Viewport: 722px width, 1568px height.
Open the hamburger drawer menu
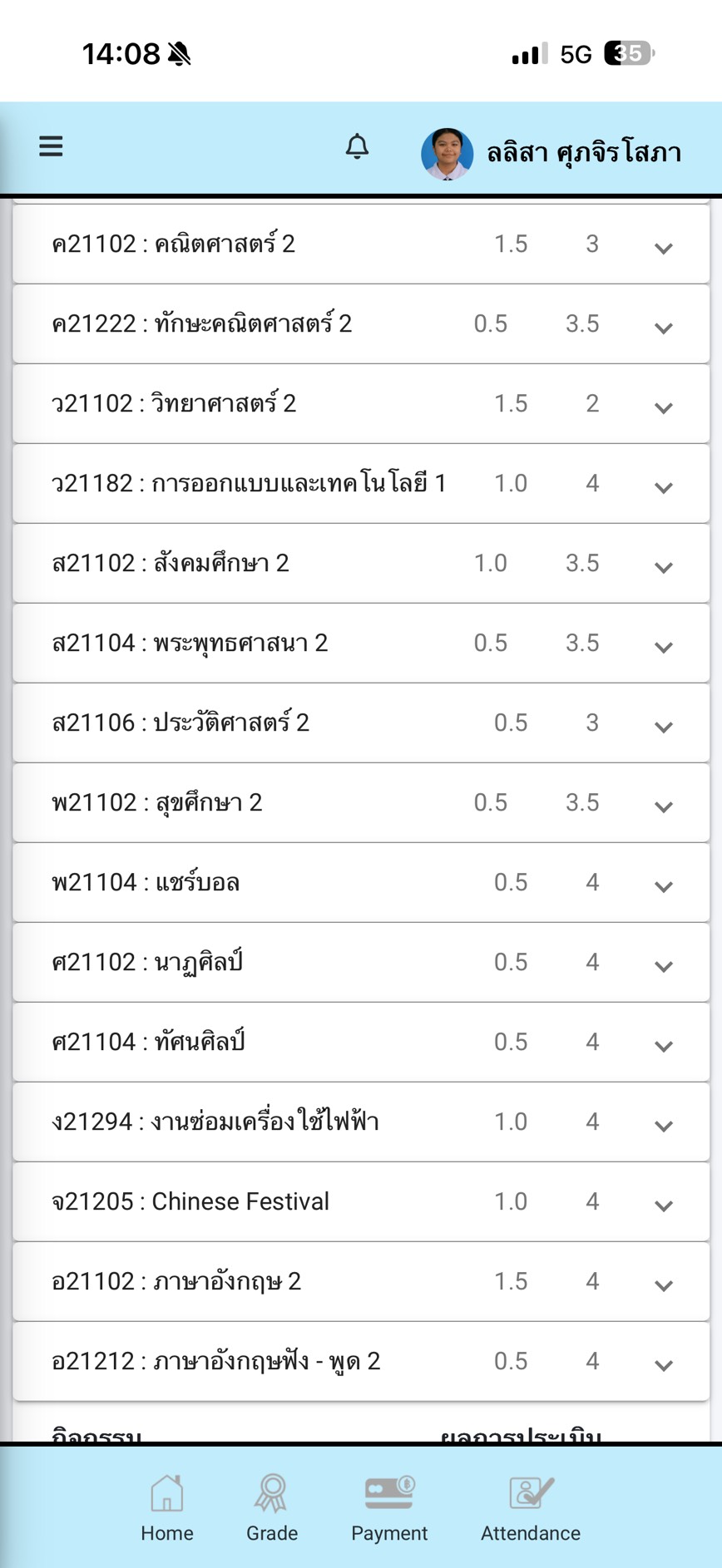click(x=51, y=147)
